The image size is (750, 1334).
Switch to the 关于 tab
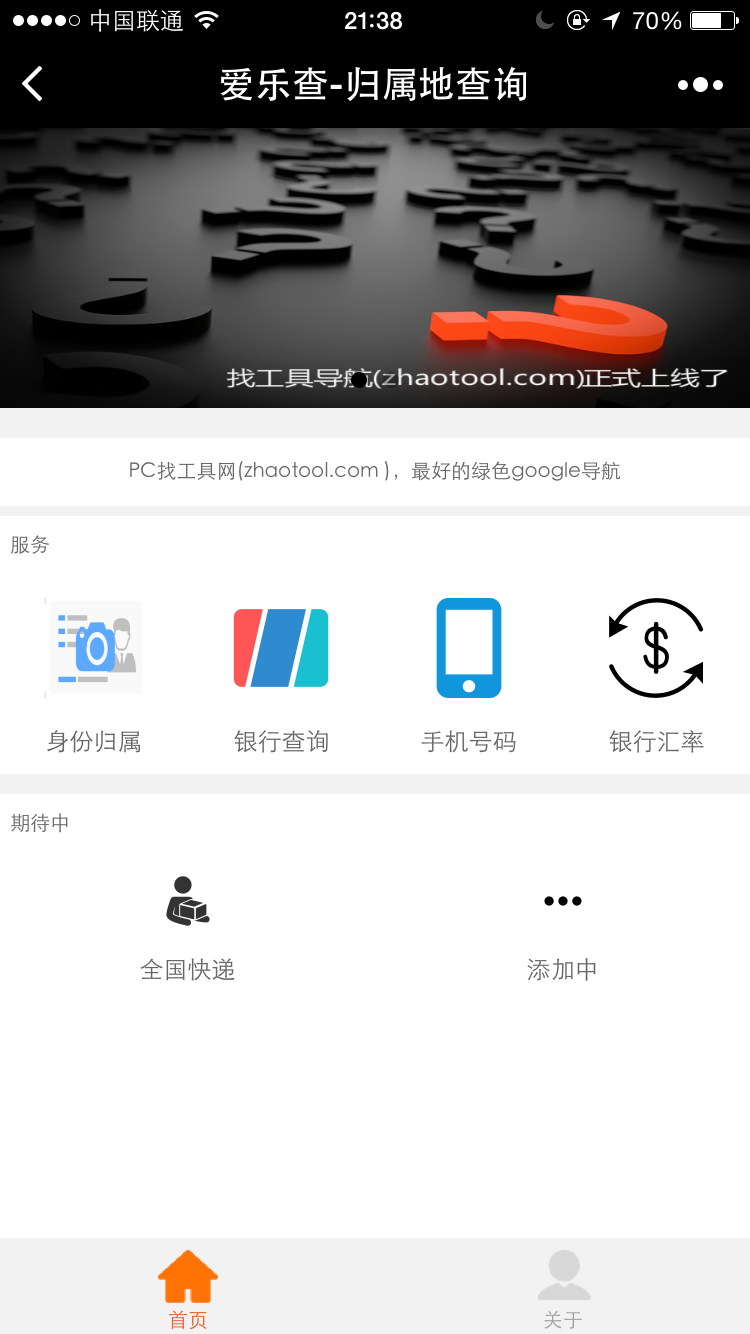tap(562, 1290)
